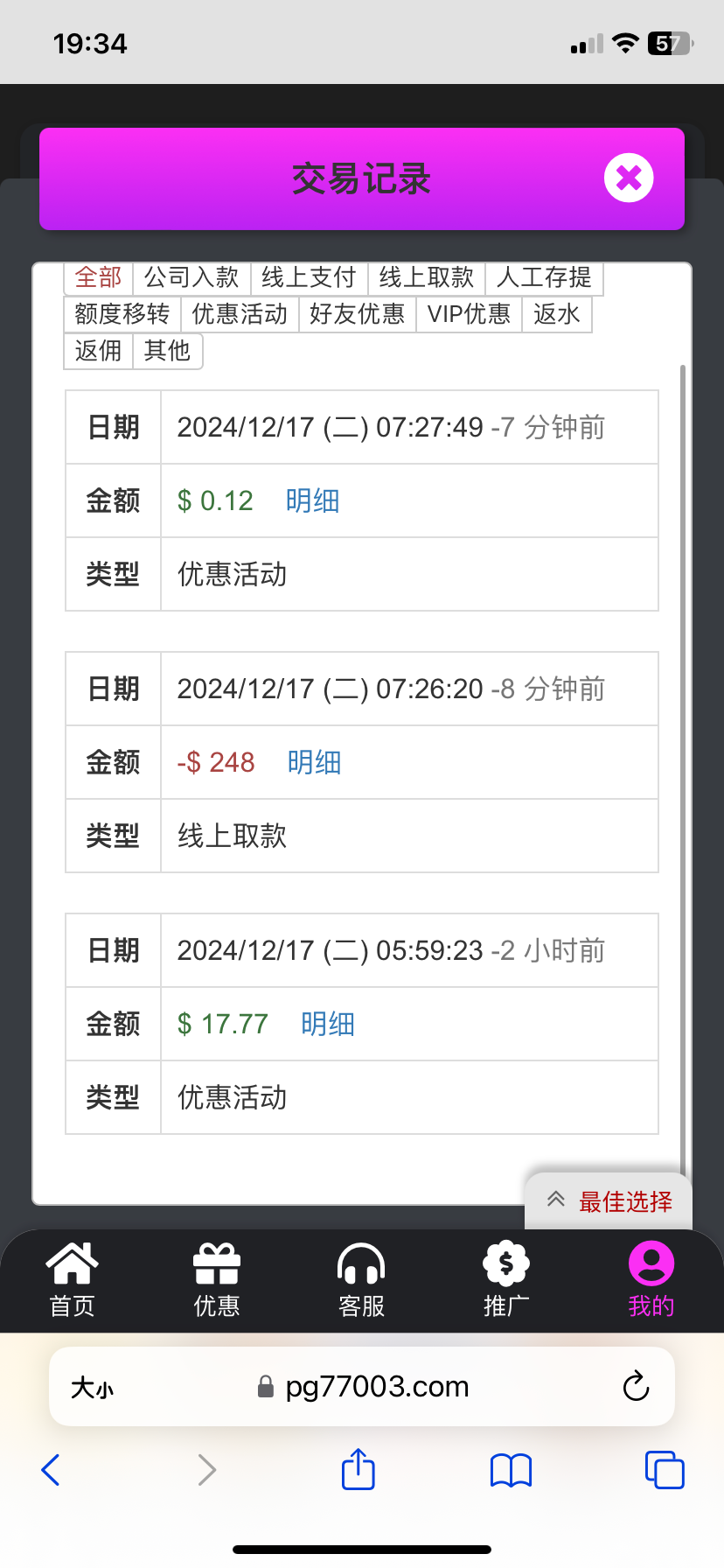The image size is (724, 1568).
Task: Open the 客服 support tab
Action: [361, 1279]
